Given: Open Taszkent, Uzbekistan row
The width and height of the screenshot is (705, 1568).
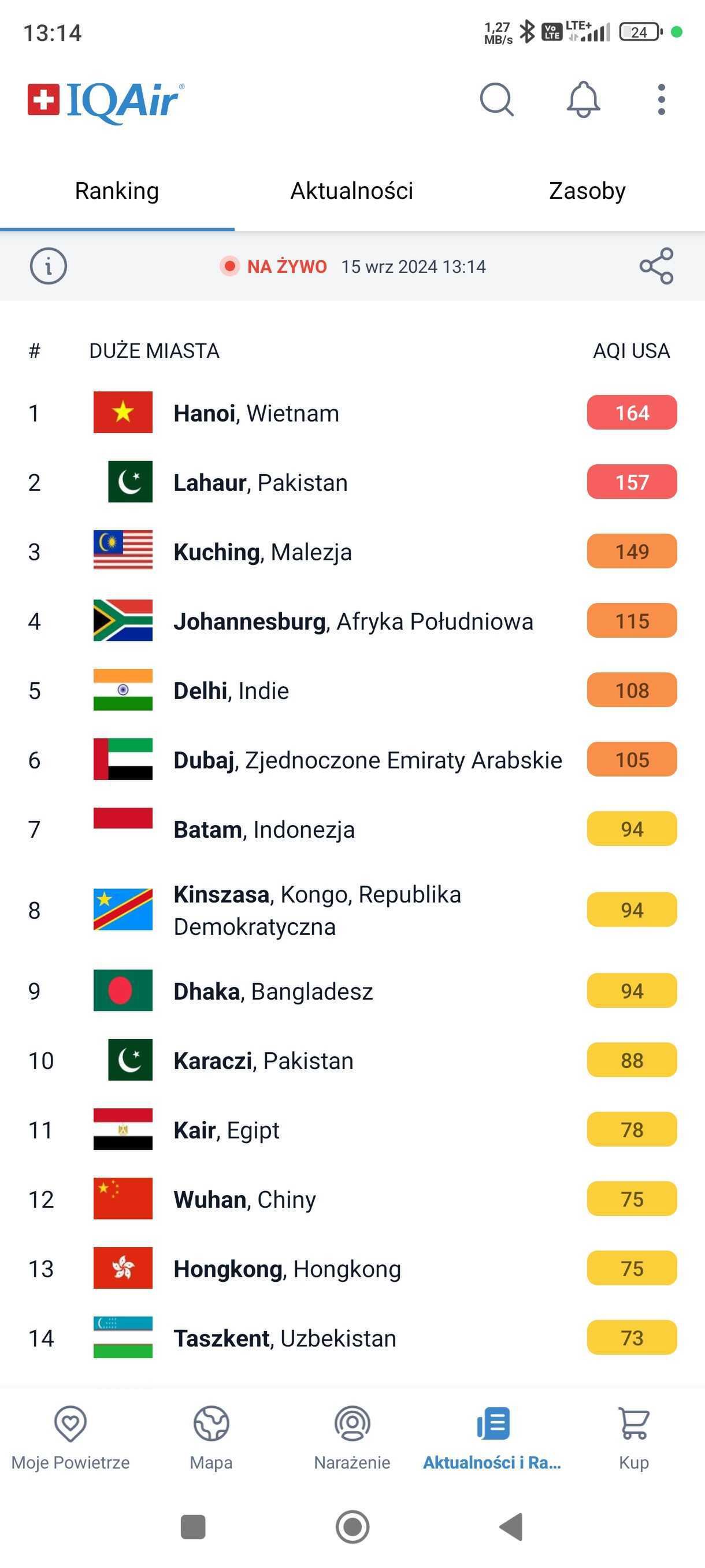Looking at the screenshot, I should click(285, 1338).
